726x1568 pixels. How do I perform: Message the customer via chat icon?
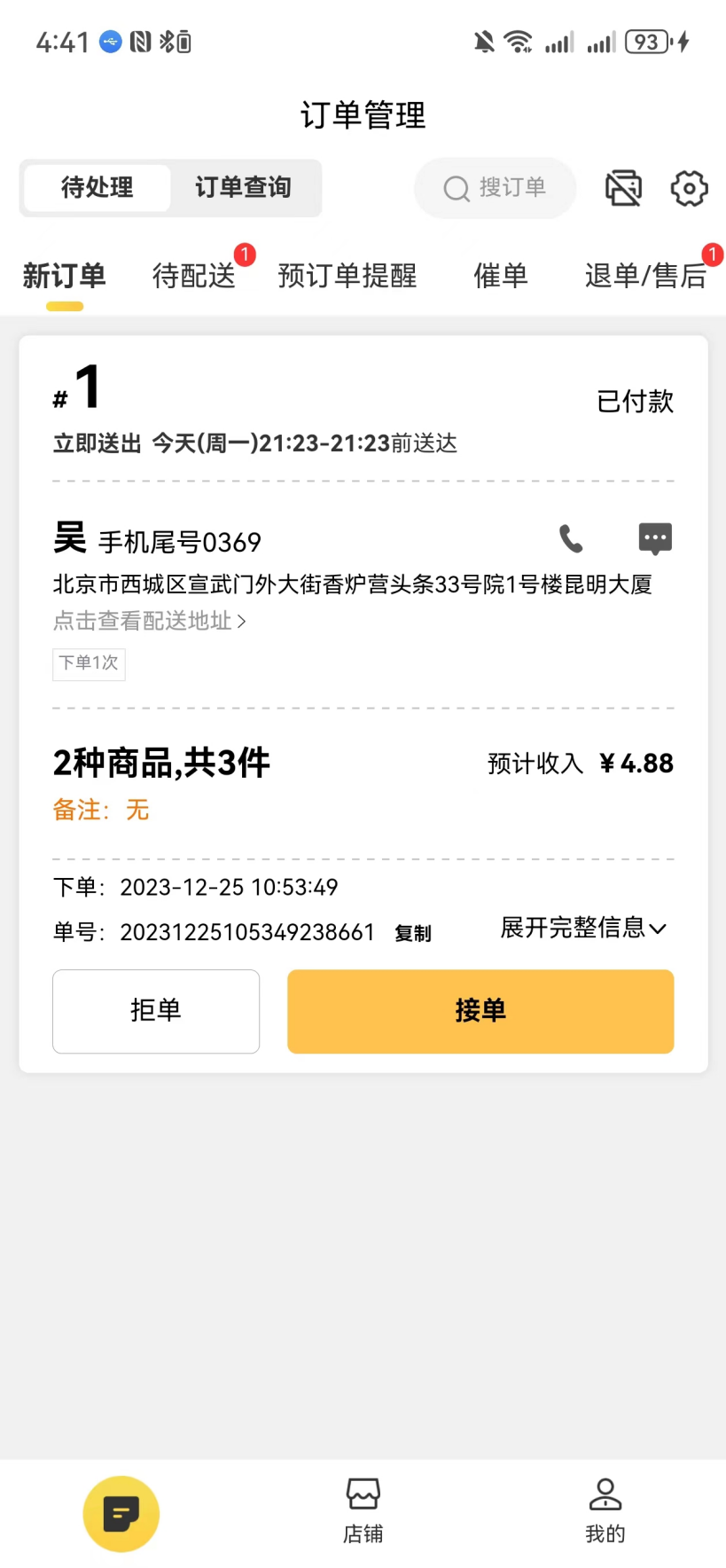point(655,538)
